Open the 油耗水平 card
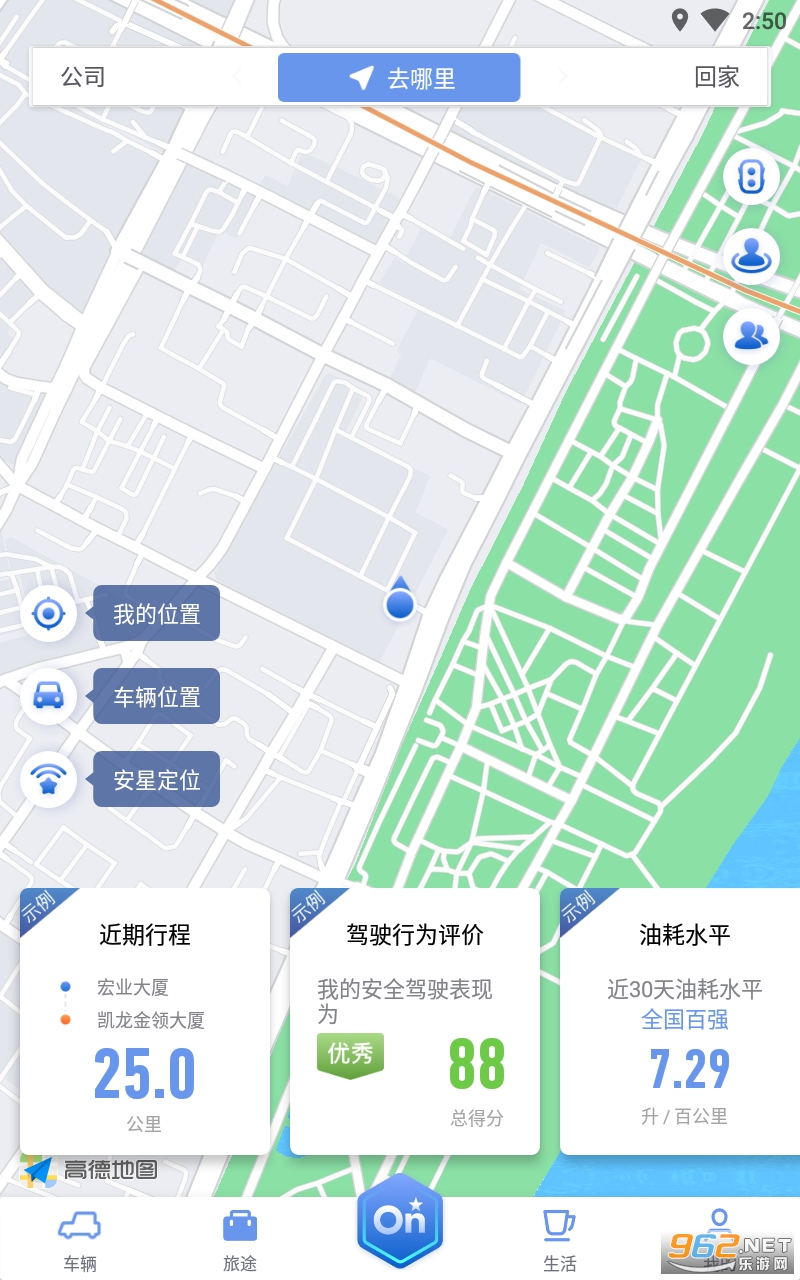The image size is (800, 1280). coord(680,1021)
